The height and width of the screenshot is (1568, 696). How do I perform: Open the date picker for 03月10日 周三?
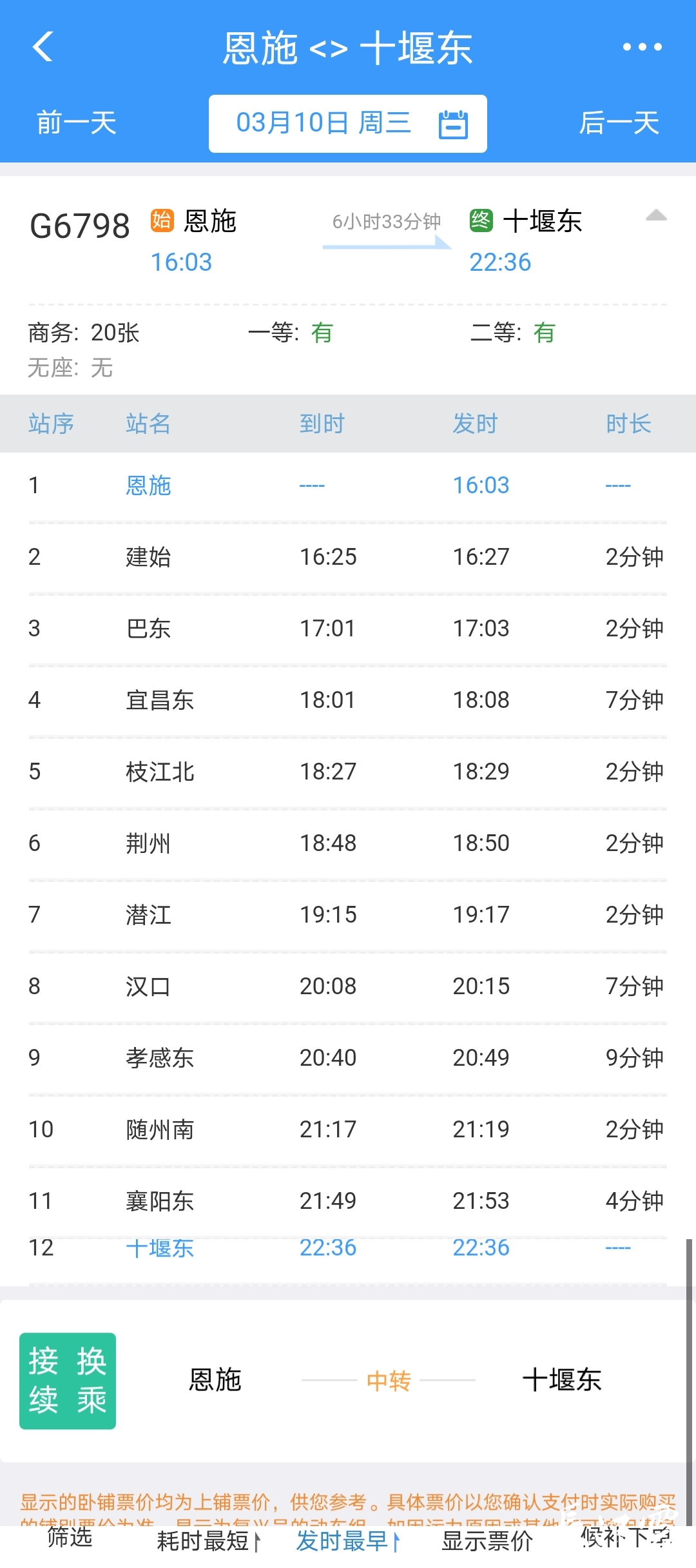[x=348, y=123]
